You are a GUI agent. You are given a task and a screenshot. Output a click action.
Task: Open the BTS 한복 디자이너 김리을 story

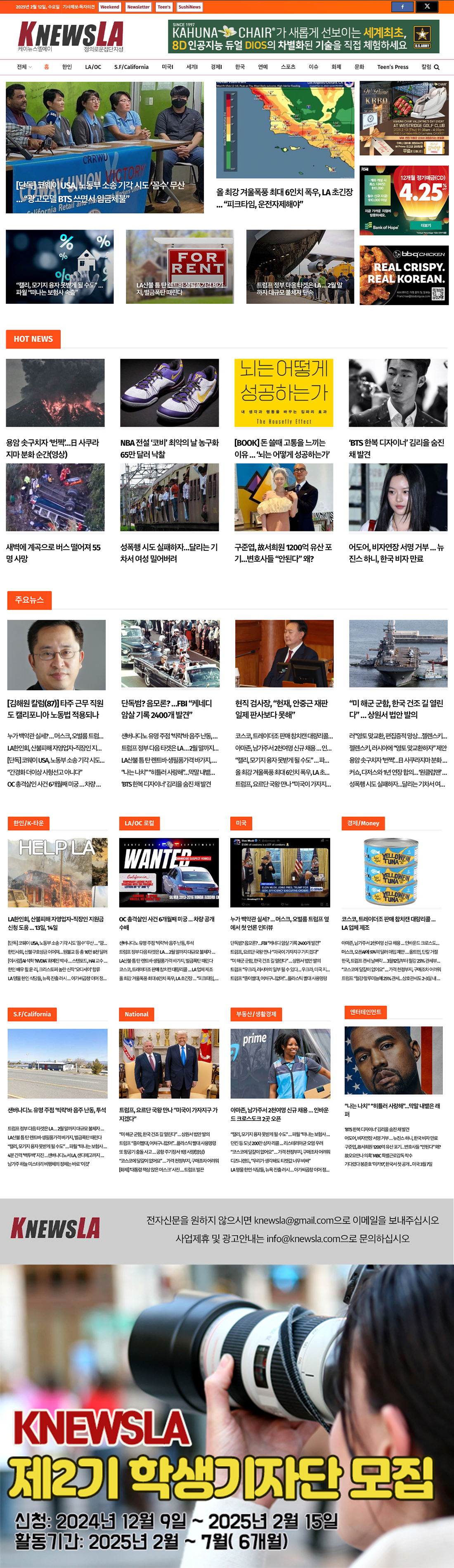[397, 448]
